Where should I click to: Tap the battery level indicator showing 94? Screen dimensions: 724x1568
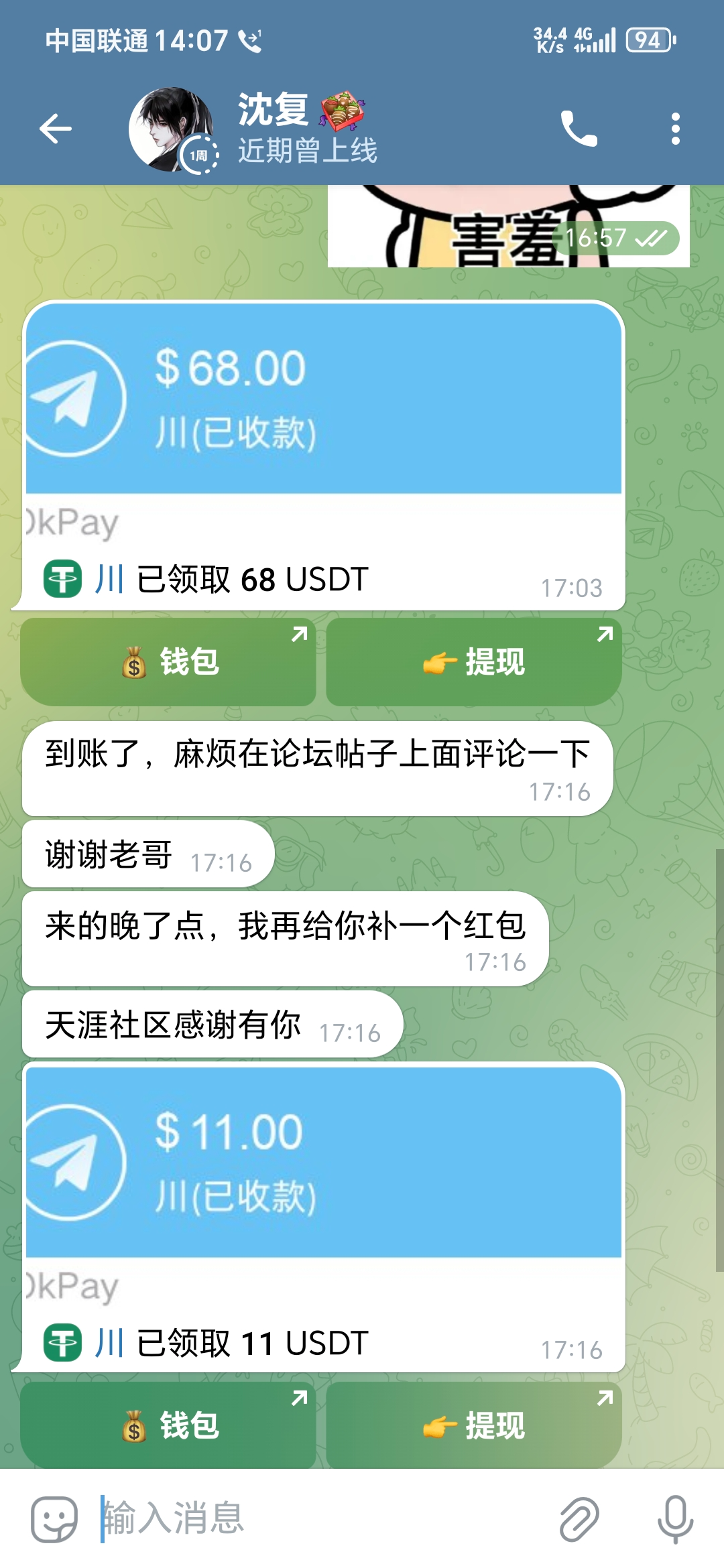click(x=646, y=38)
